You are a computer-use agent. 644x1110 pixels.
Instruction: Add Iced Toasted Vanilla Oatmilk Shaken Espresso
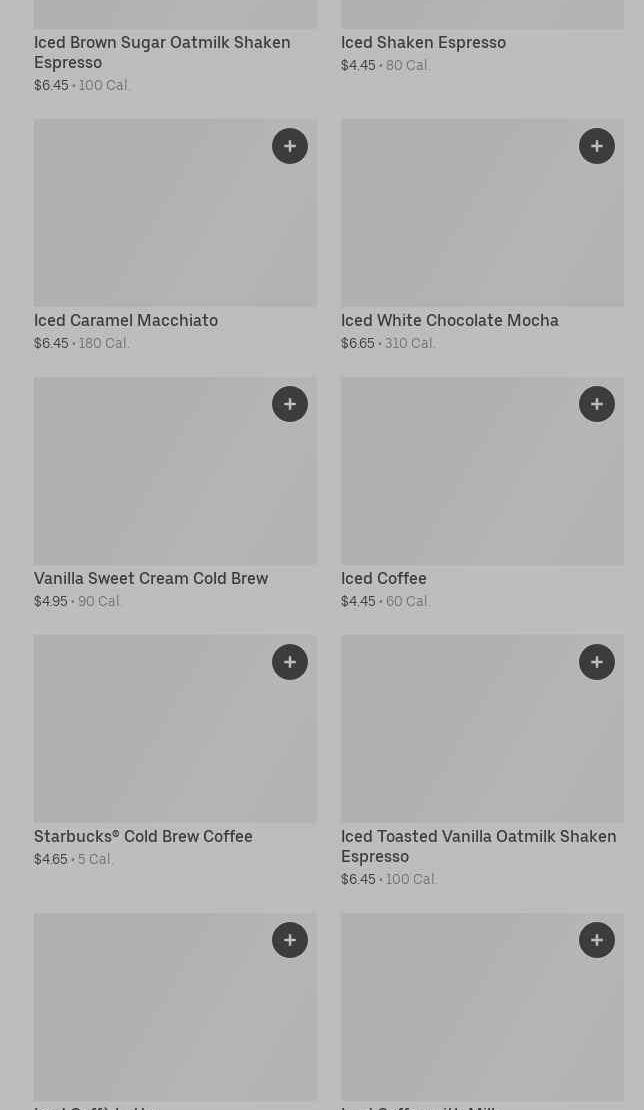coord(597,662)
